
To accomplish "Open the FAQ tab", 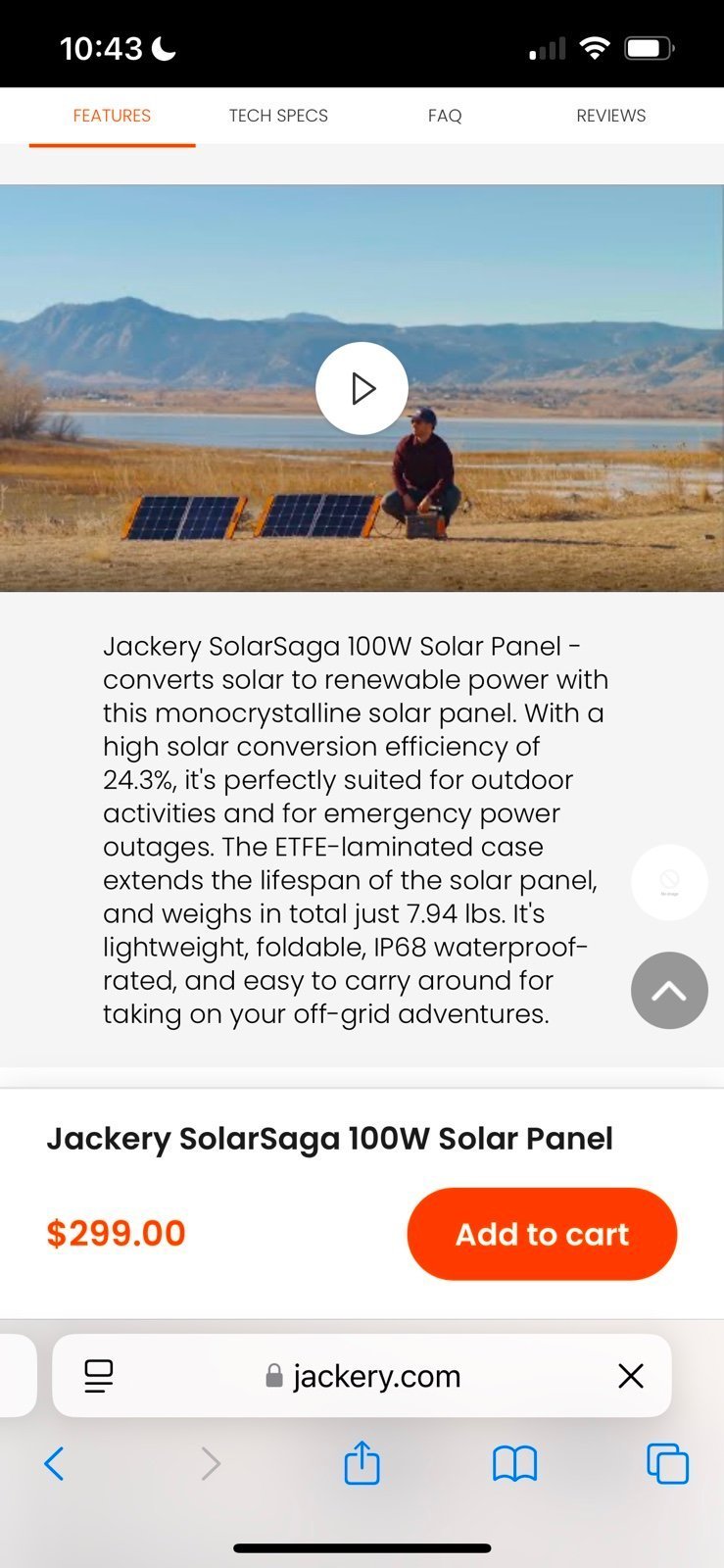I will [x=445, y=116].
